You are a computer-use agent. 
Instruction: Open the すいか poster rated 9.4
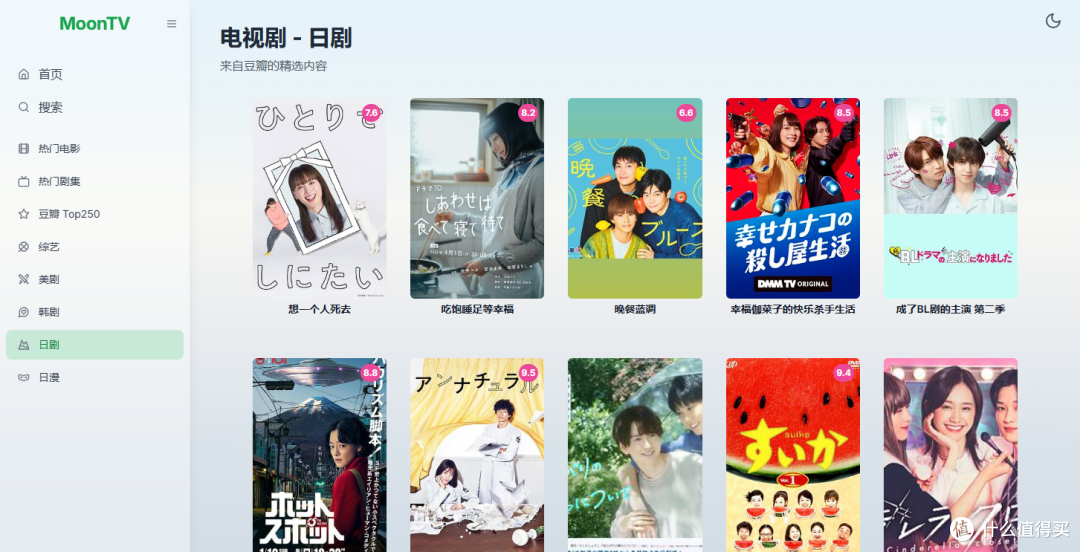(793, 455)
